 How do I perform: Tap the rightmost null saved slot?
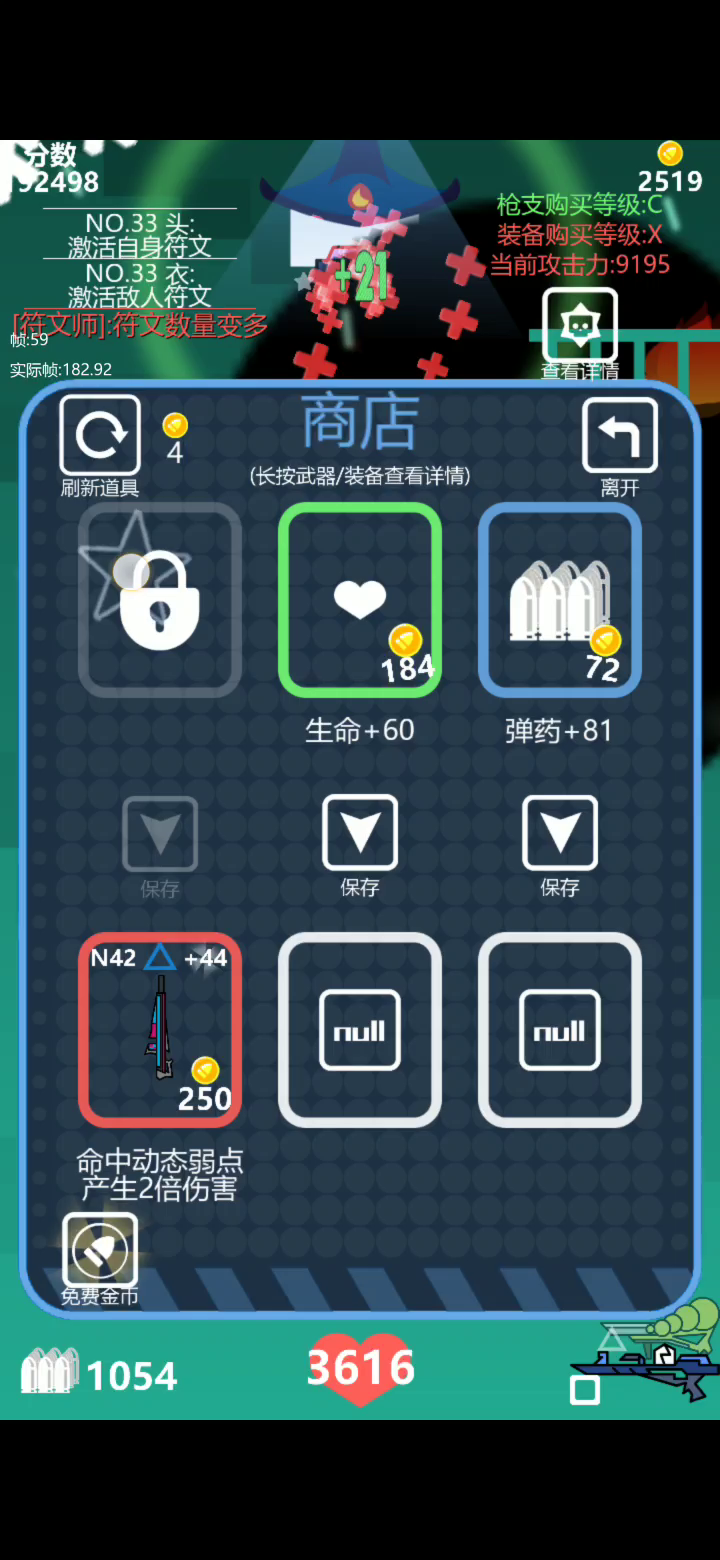click(560, 1030)
